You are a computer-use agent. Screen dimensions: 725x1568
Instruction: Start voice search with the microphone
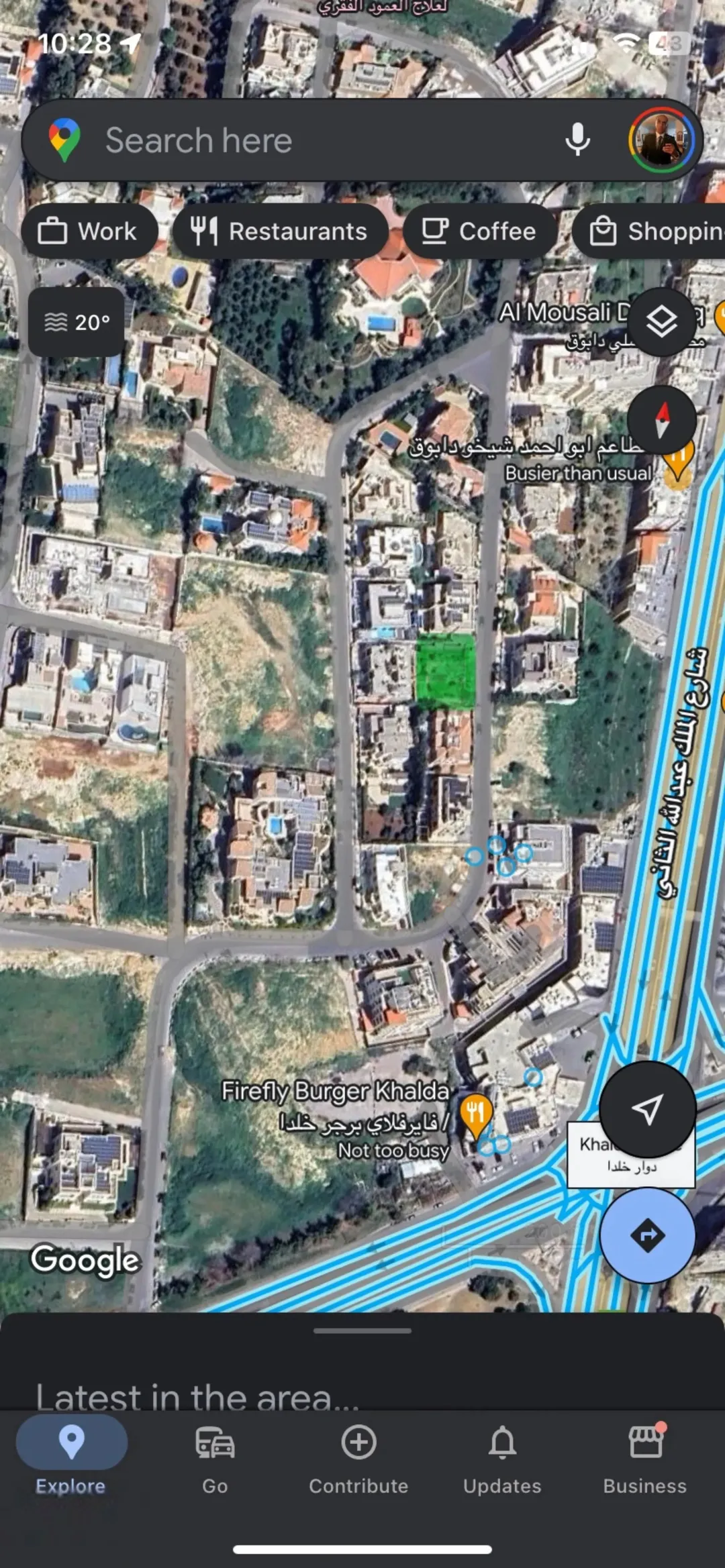pos(577,140)
